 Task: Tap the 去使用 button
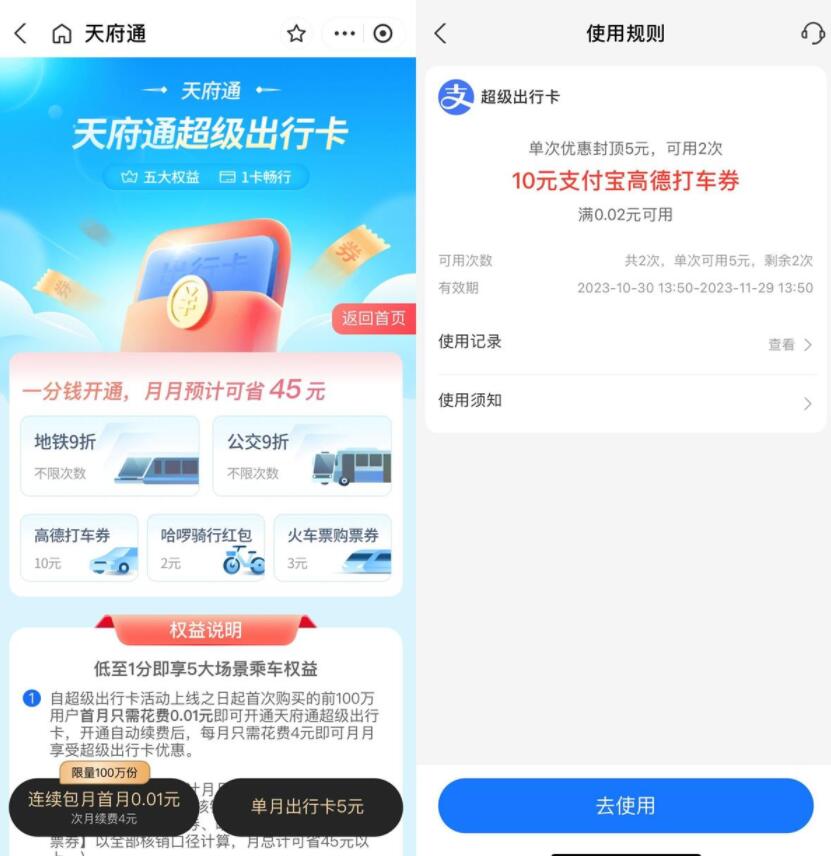625,806
